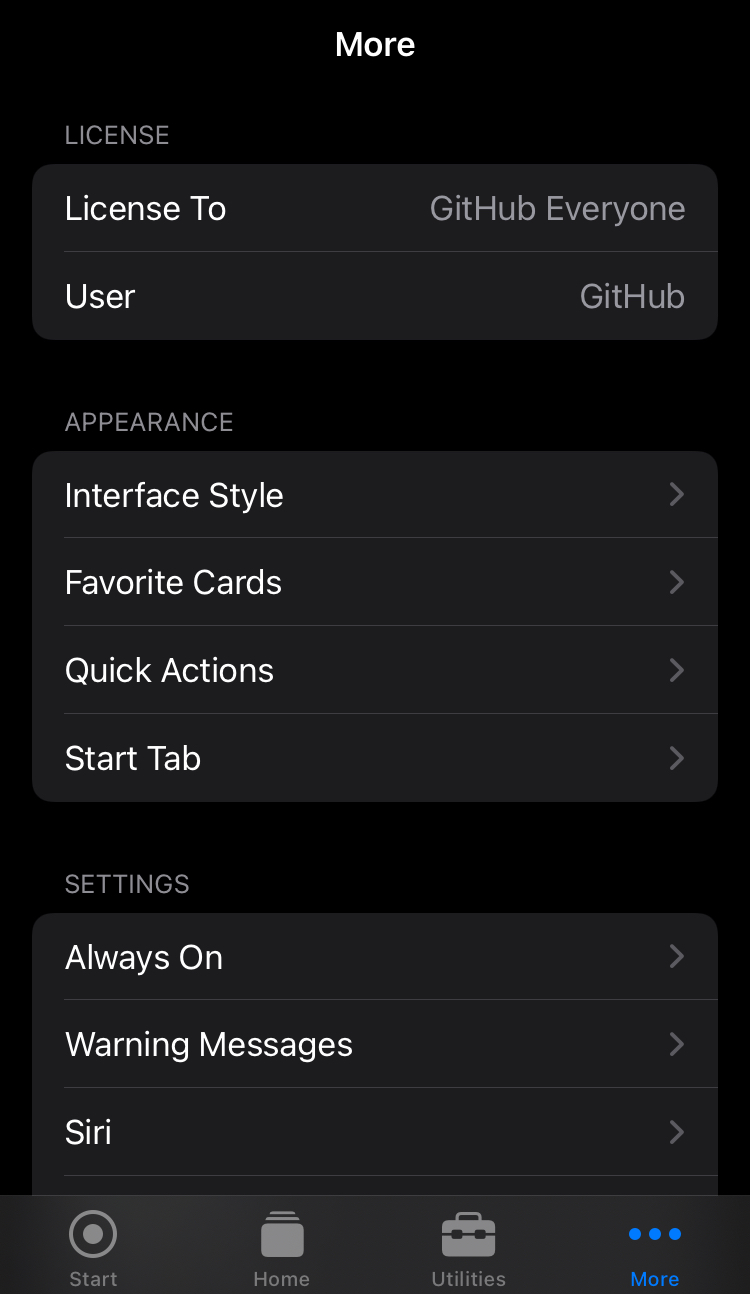Expand the Start Tab disclosure chevron

point(676,758)
